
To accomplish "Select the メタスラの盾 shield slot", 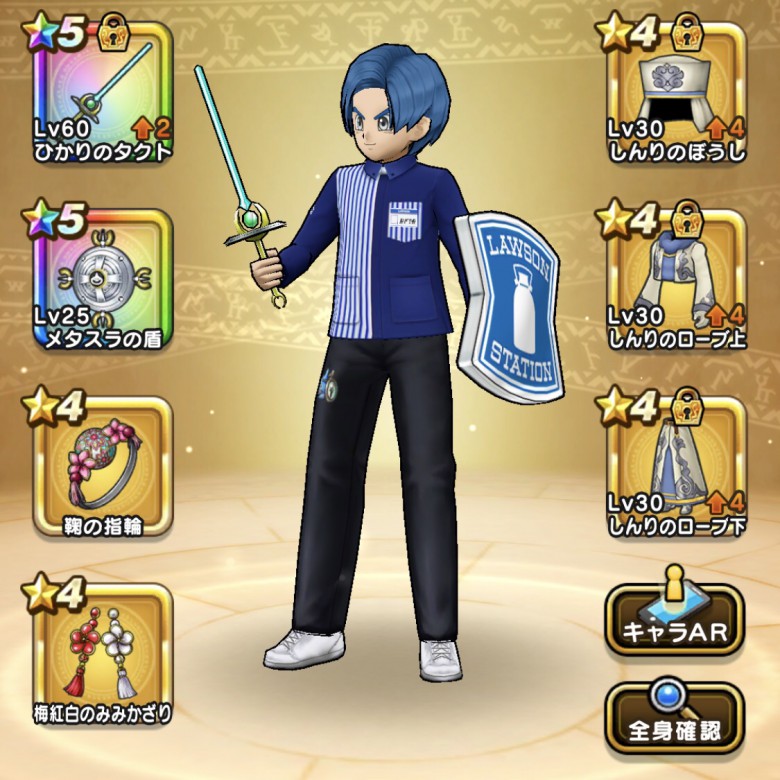I will [x=103, y=280].
